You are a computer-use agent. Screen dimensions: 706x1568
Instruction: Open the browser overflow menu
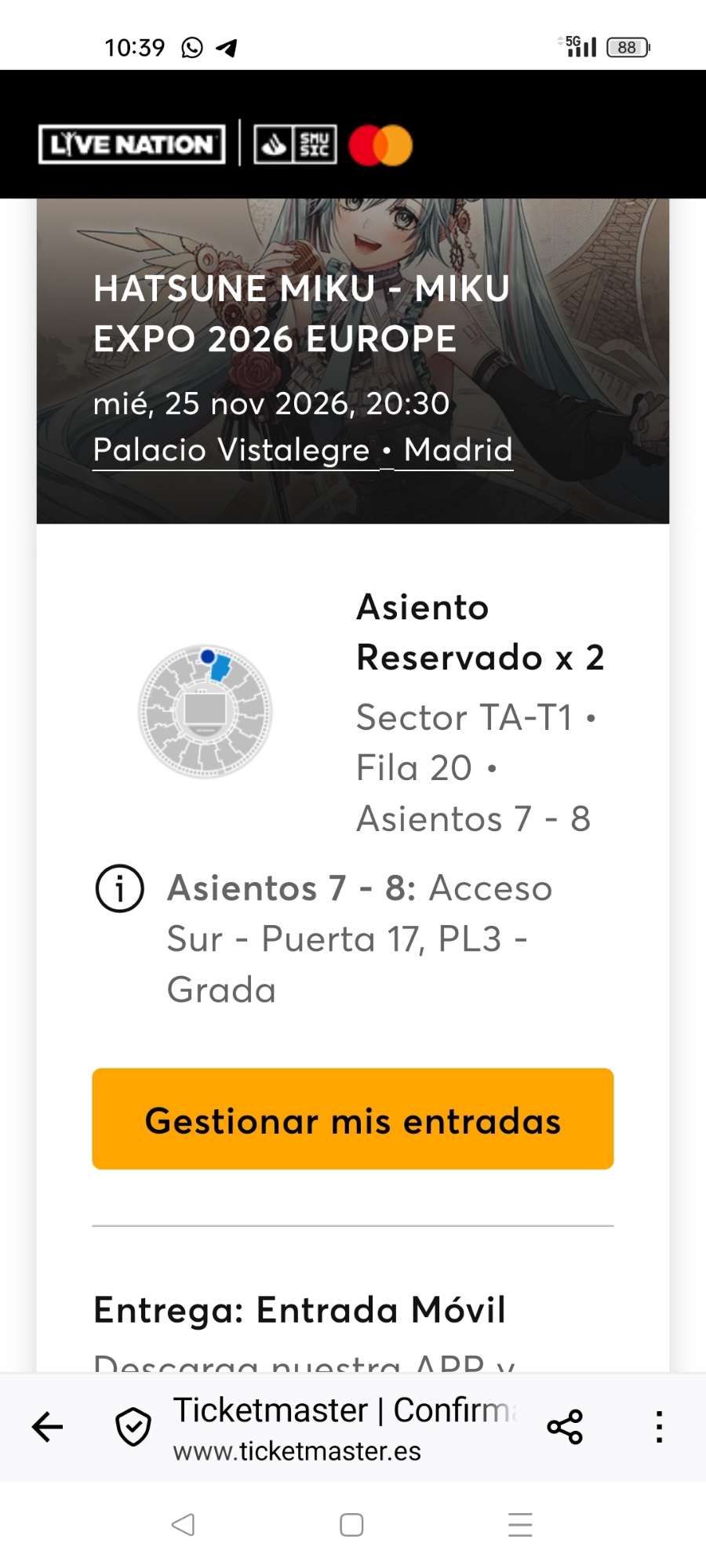[x=659, y=1427]
